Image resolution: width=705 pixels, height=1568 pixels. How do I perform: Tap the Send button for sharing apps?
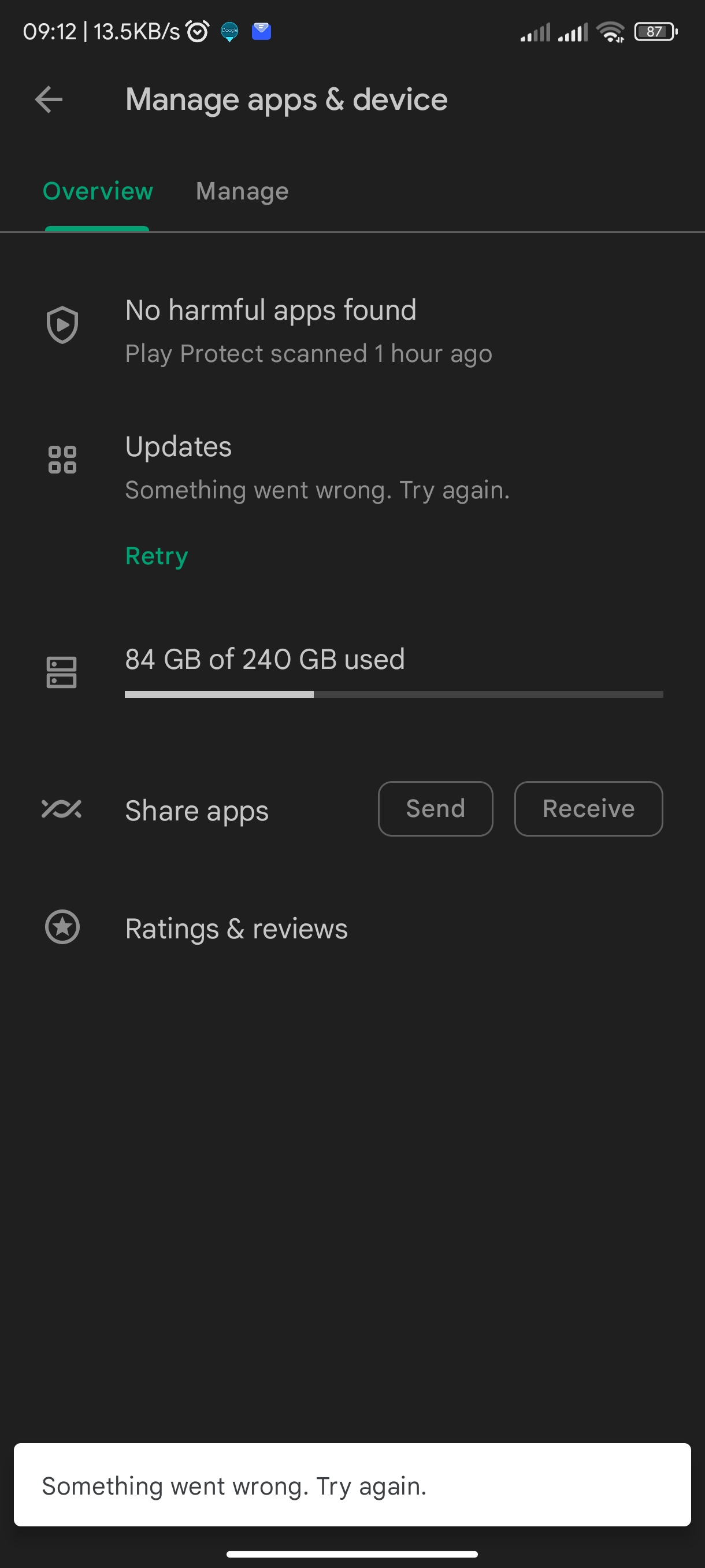pyautogui.click(x=436, y=809)
